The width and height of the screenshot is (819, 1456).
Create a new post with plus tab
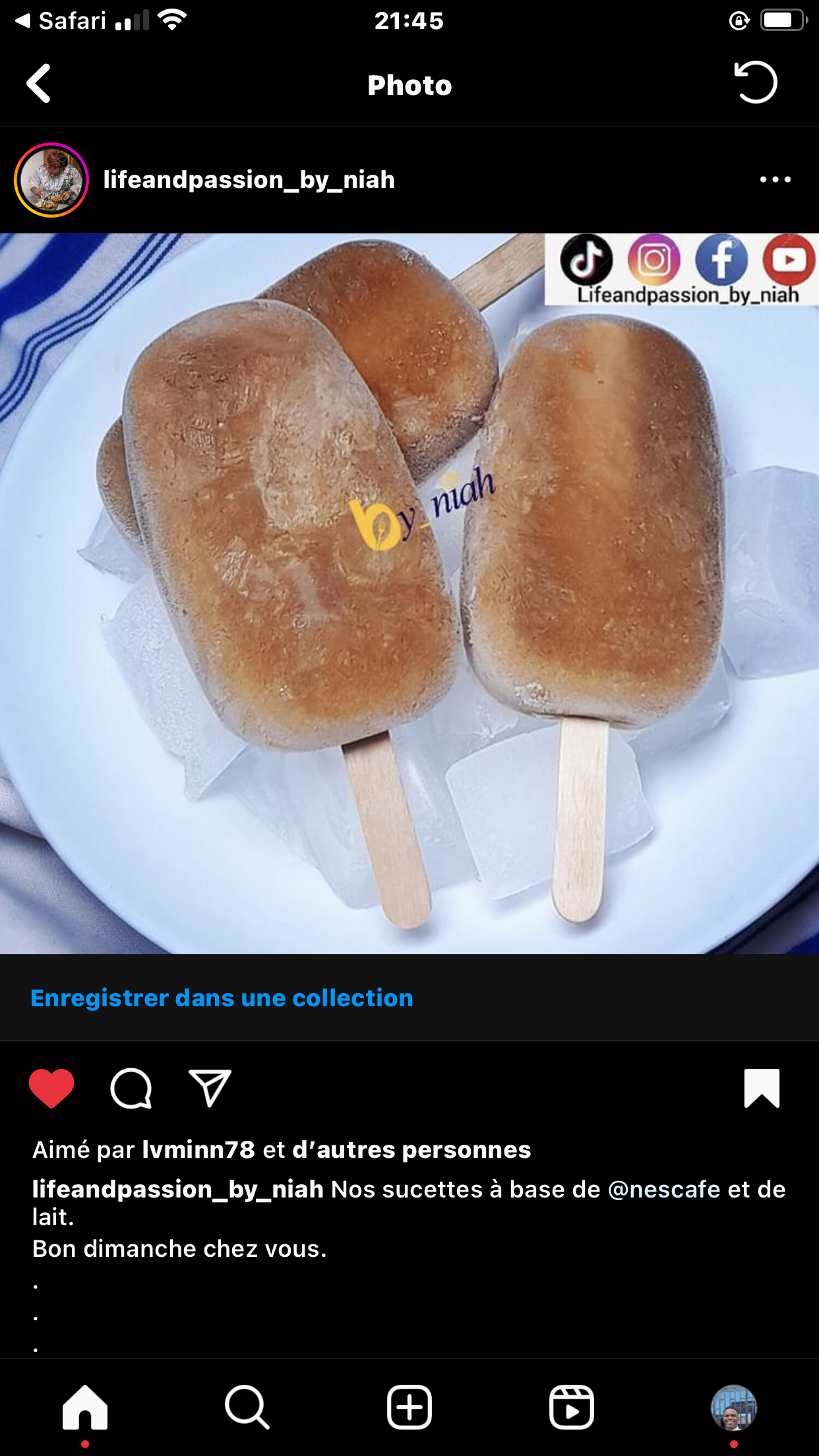point(409,1407)
